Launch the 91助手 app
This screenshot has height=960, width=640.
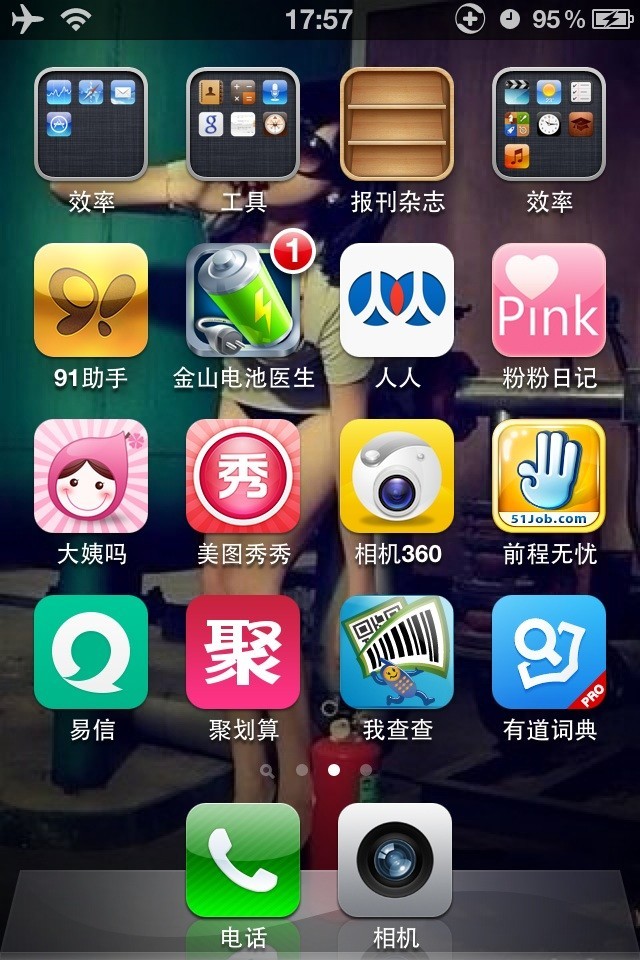(91, 300)
